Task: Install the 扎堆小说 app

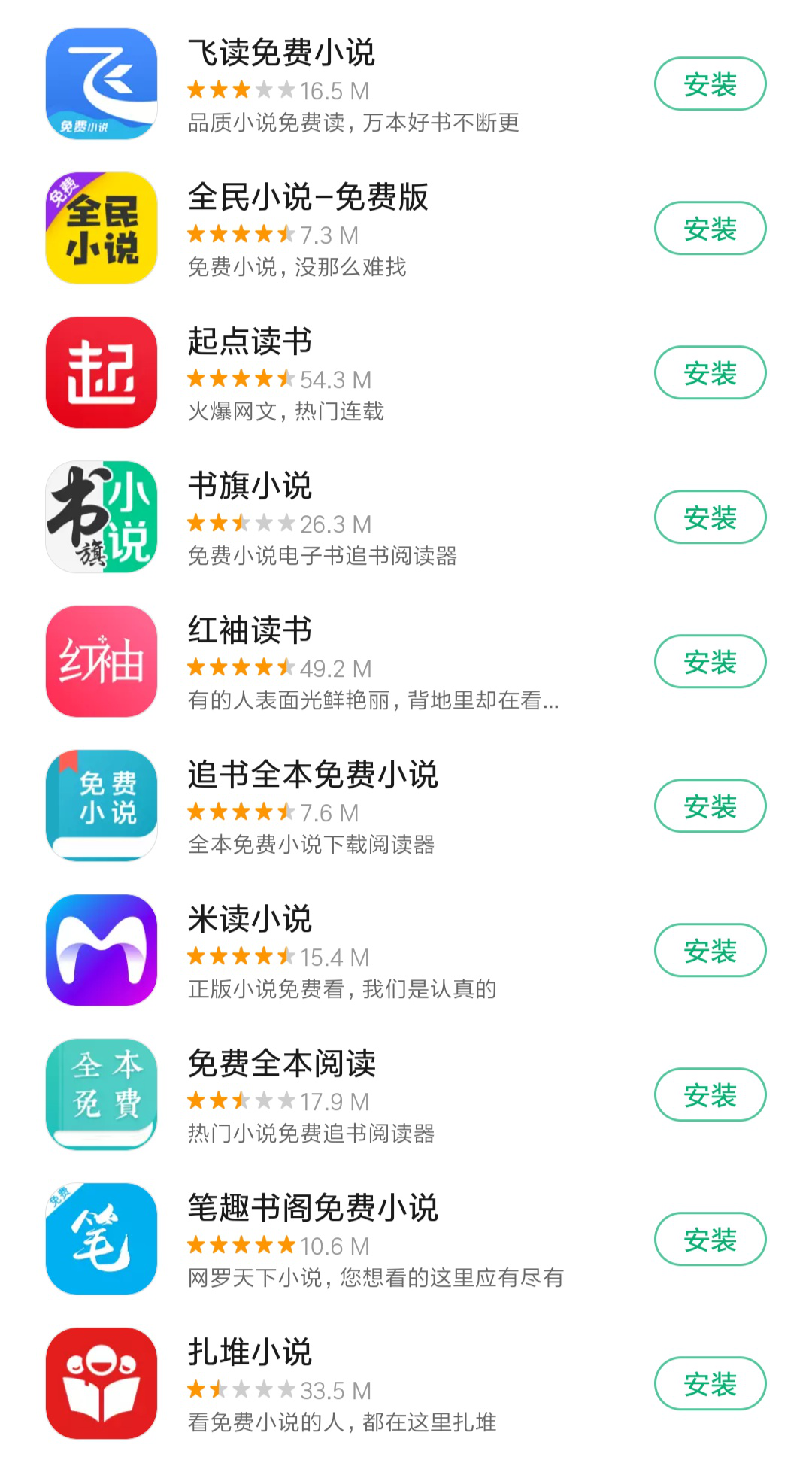Action: (710, 1383)
